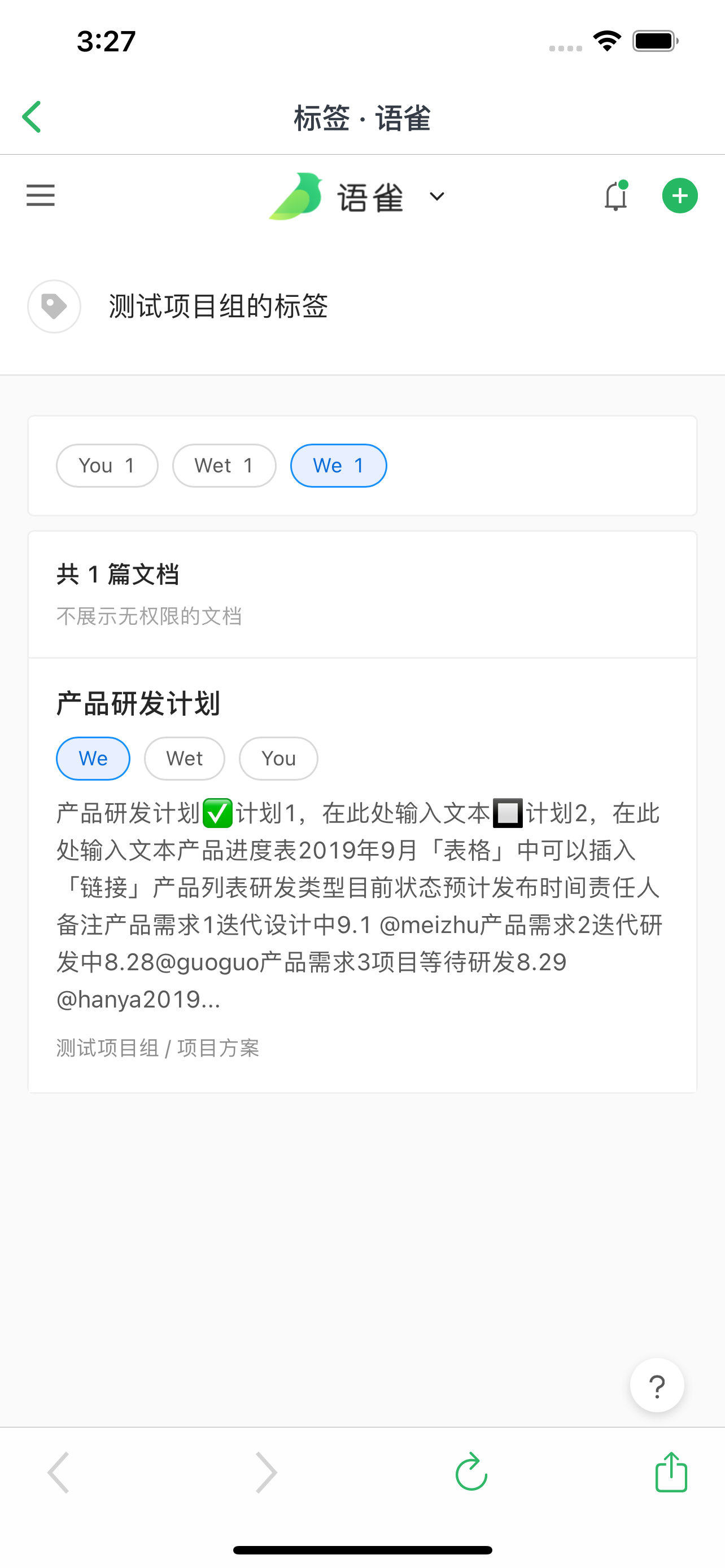
Task: Reload the page
Action: pyautogui.click(x=471, y=1473)
